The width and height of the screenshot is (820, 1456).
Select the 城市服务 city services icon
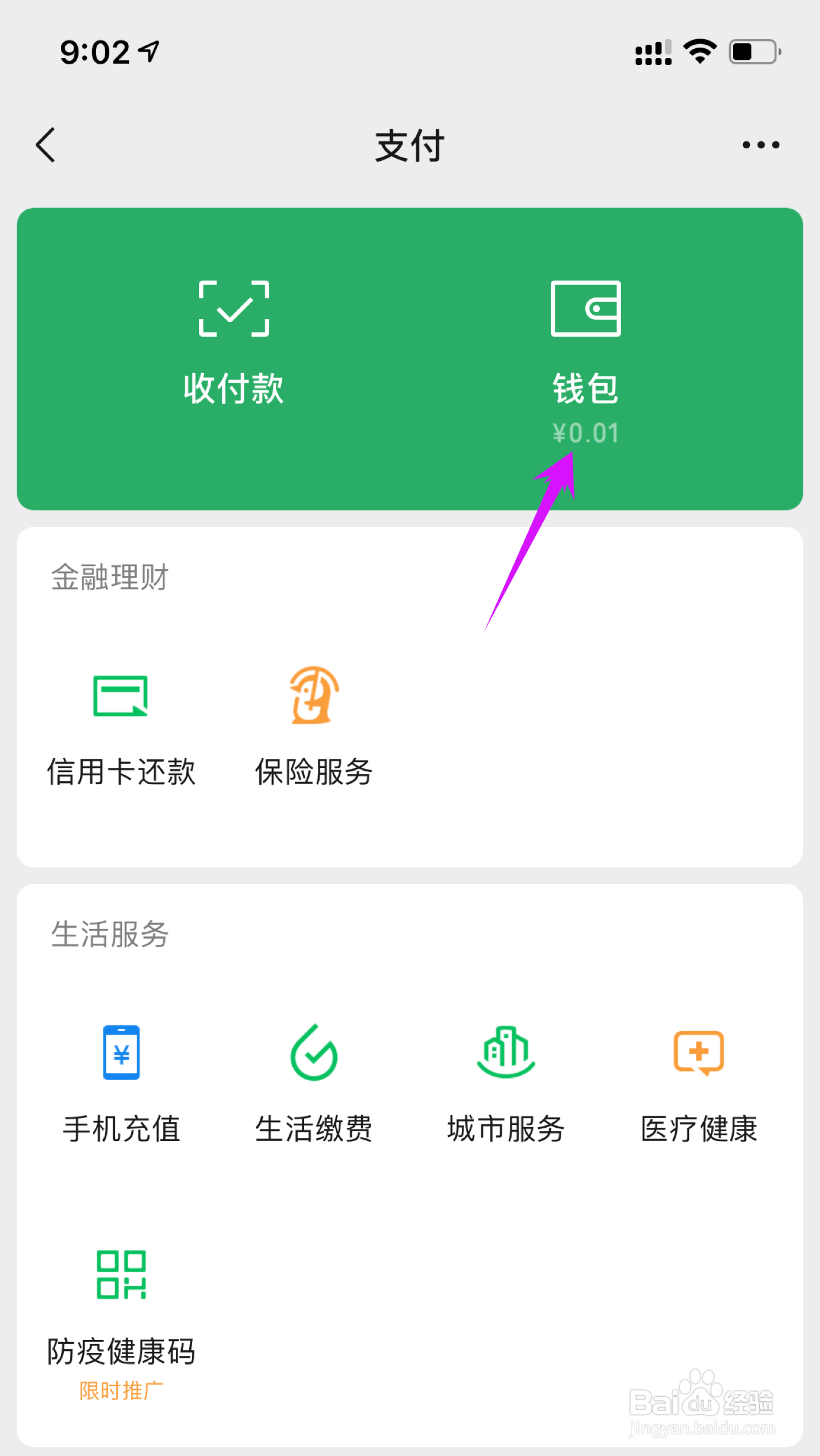tap(504, 1052)
